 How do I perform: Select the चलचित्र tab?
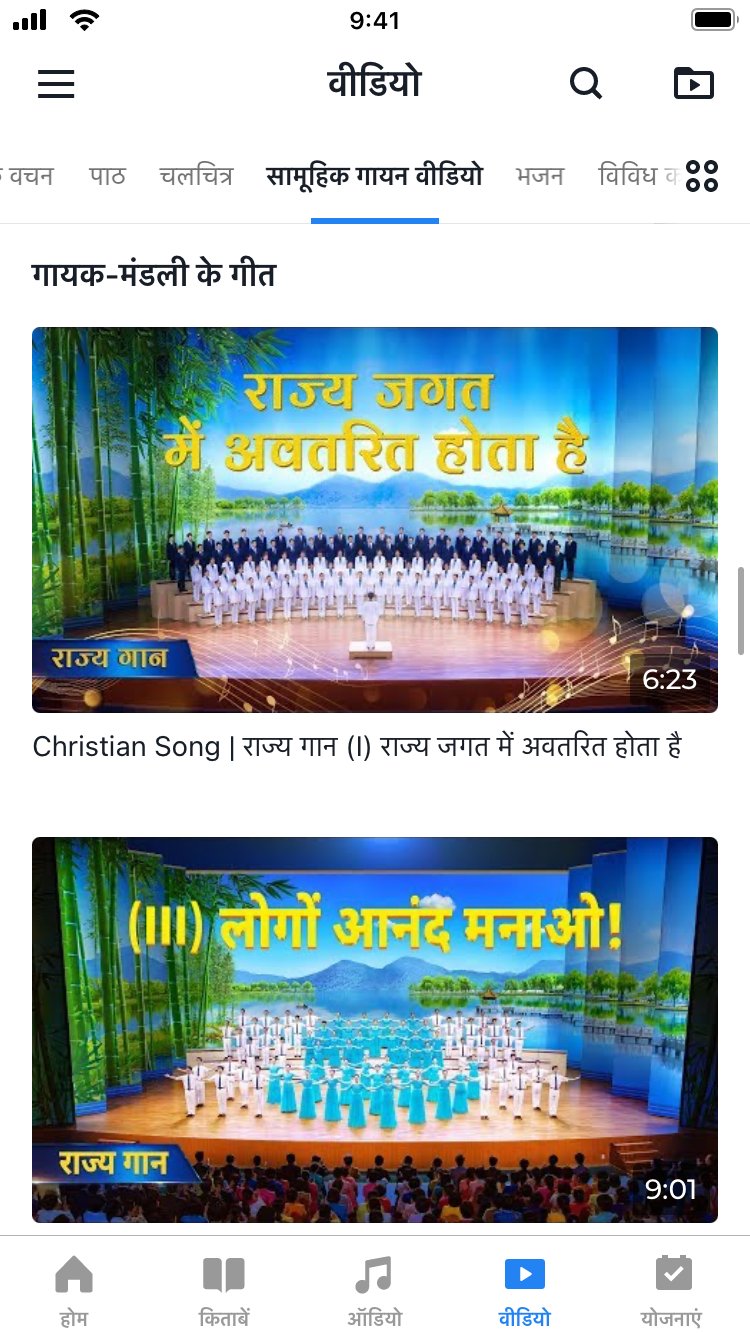pos(196,177)
